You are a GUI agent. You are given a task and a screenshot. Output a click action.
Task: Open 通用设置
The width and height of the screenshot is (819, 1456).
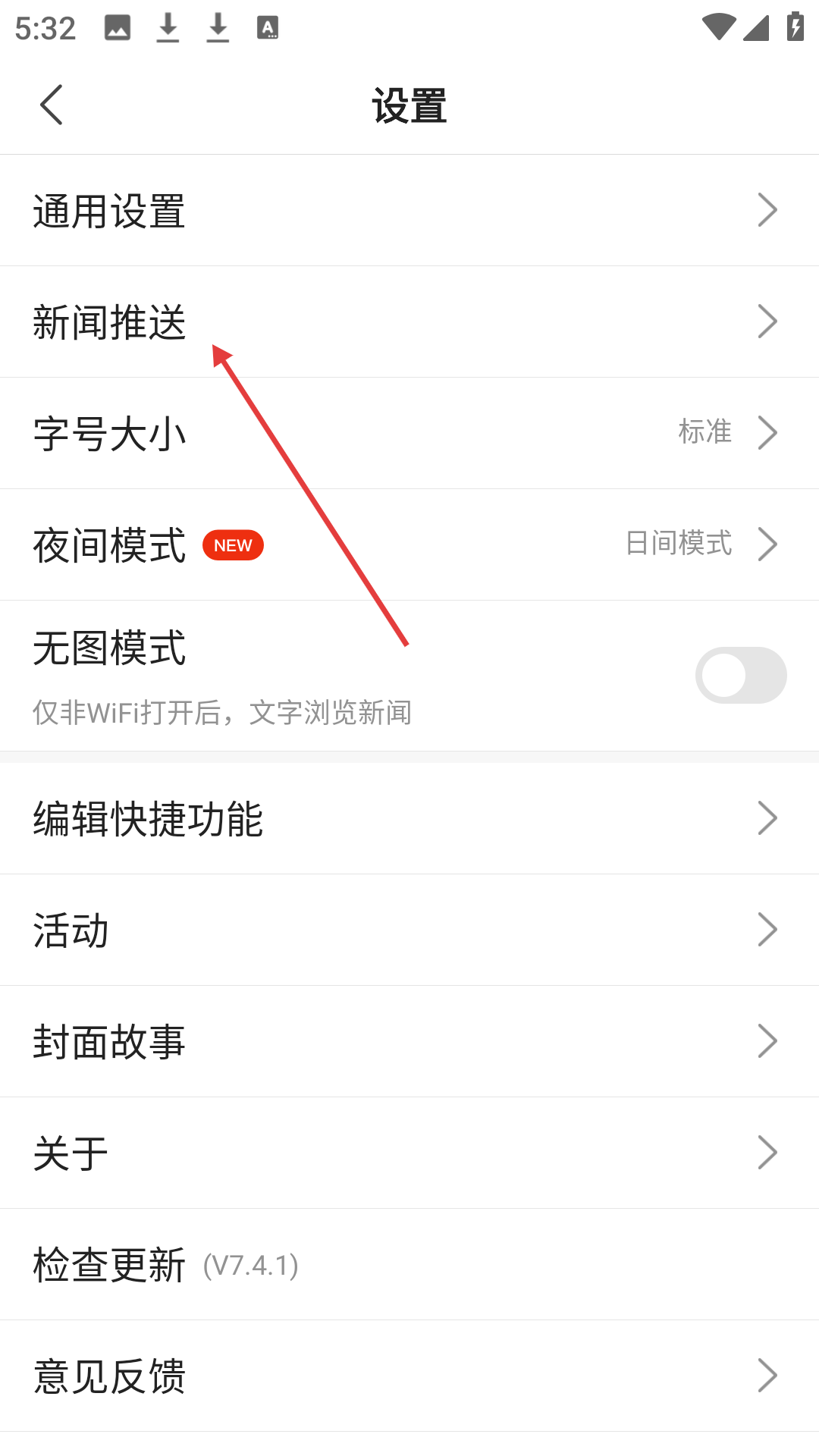(x=409, y=211)
